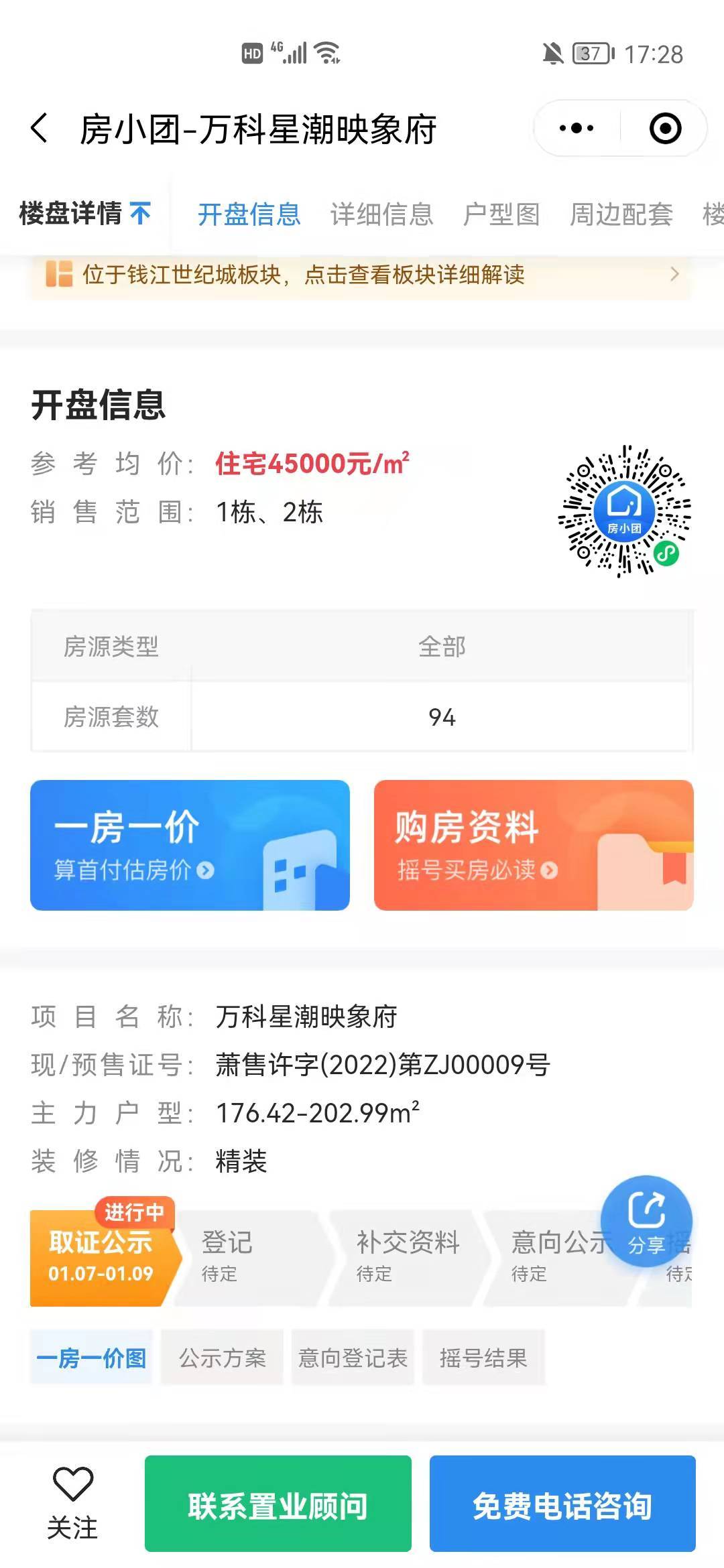The height and width of the screenshot is (1568, 724).
Task: Select the 登记 stage
Action: pyautogui.click(x=248, y=1257)
